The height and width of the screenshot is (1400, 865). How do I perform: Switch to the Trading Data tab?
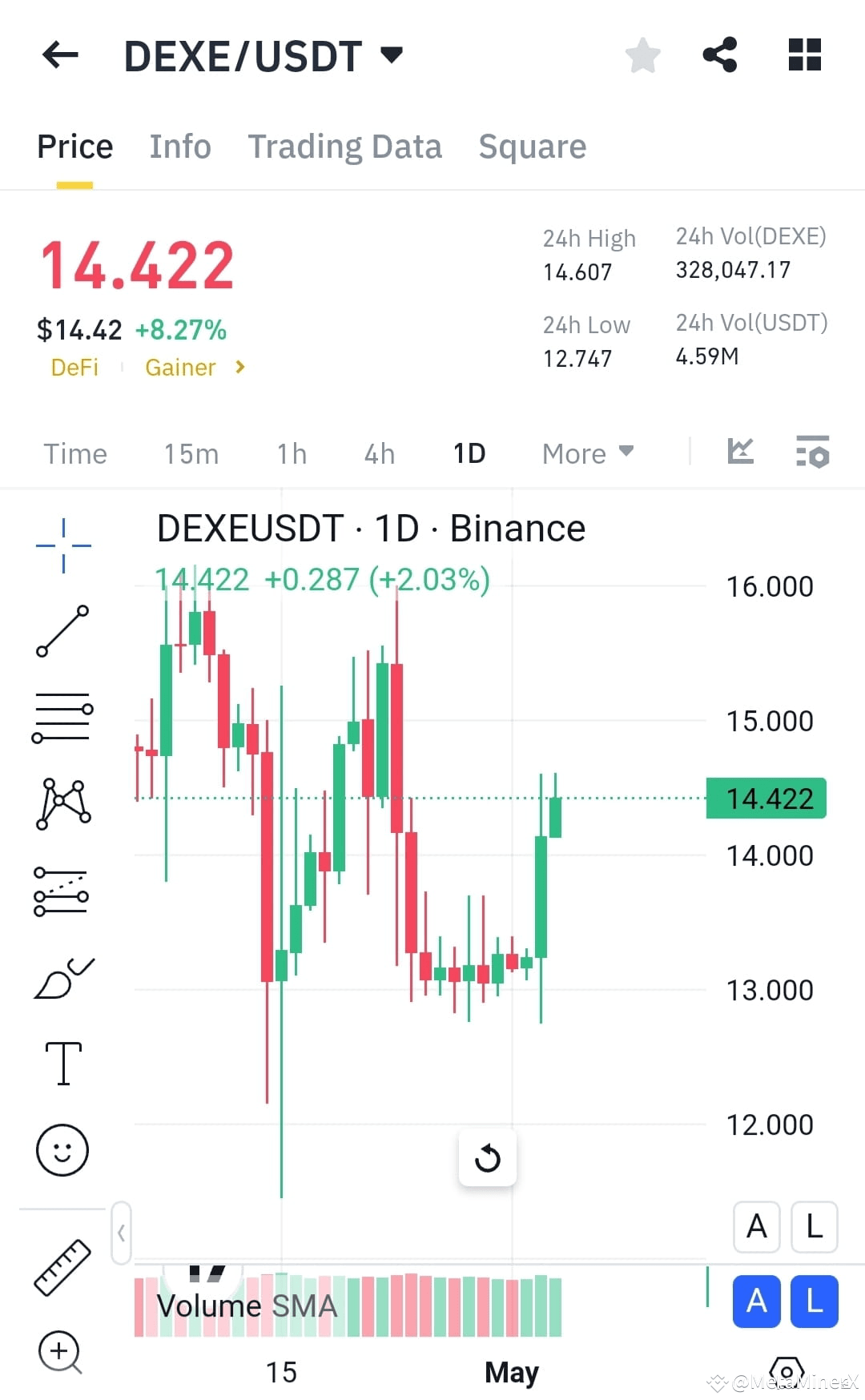(345, 146)
